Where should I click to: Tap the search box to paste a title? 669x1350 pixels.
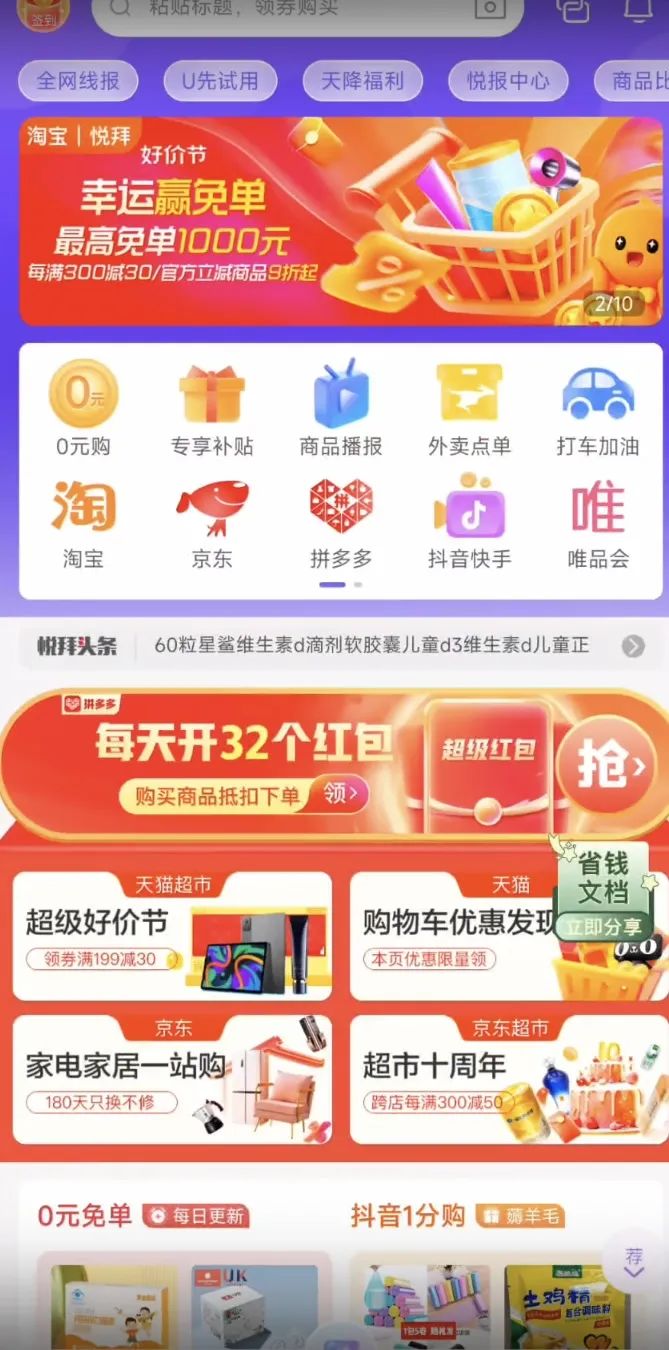300,8
